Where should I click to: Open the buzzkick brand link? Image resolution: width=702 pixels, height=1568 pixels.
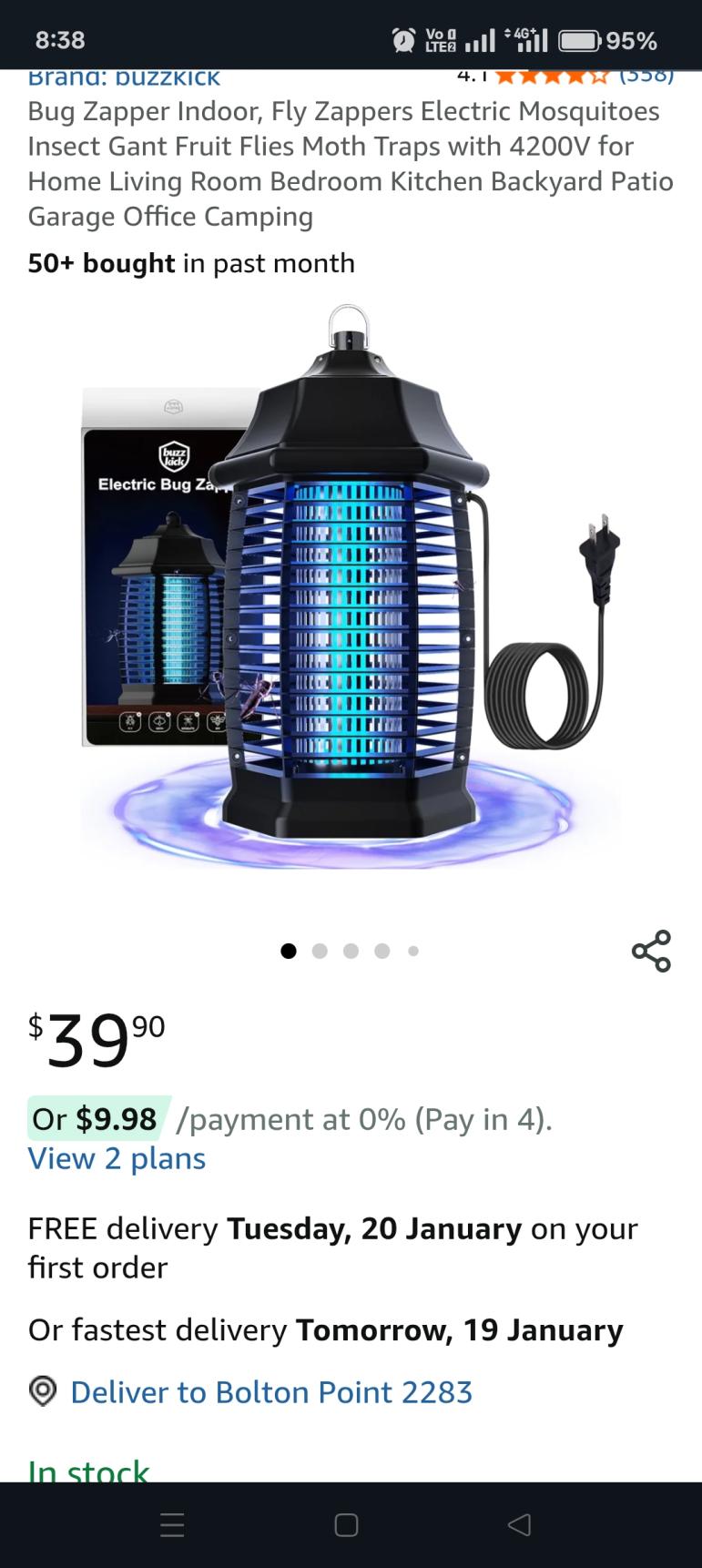point(124,78)
